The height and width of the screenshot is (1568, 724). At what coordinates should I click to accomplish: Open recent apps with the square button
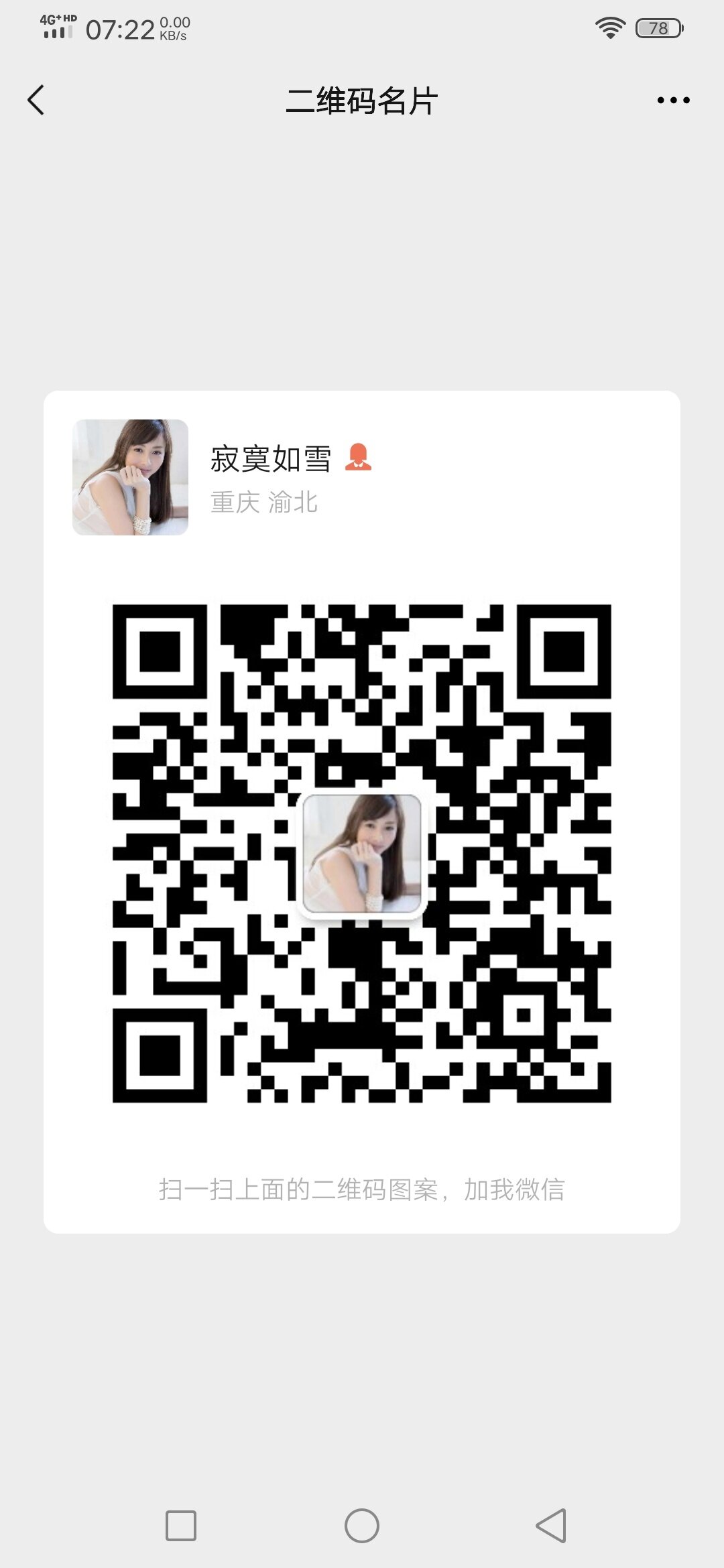pyautogui.click(x=181, y=1526)
